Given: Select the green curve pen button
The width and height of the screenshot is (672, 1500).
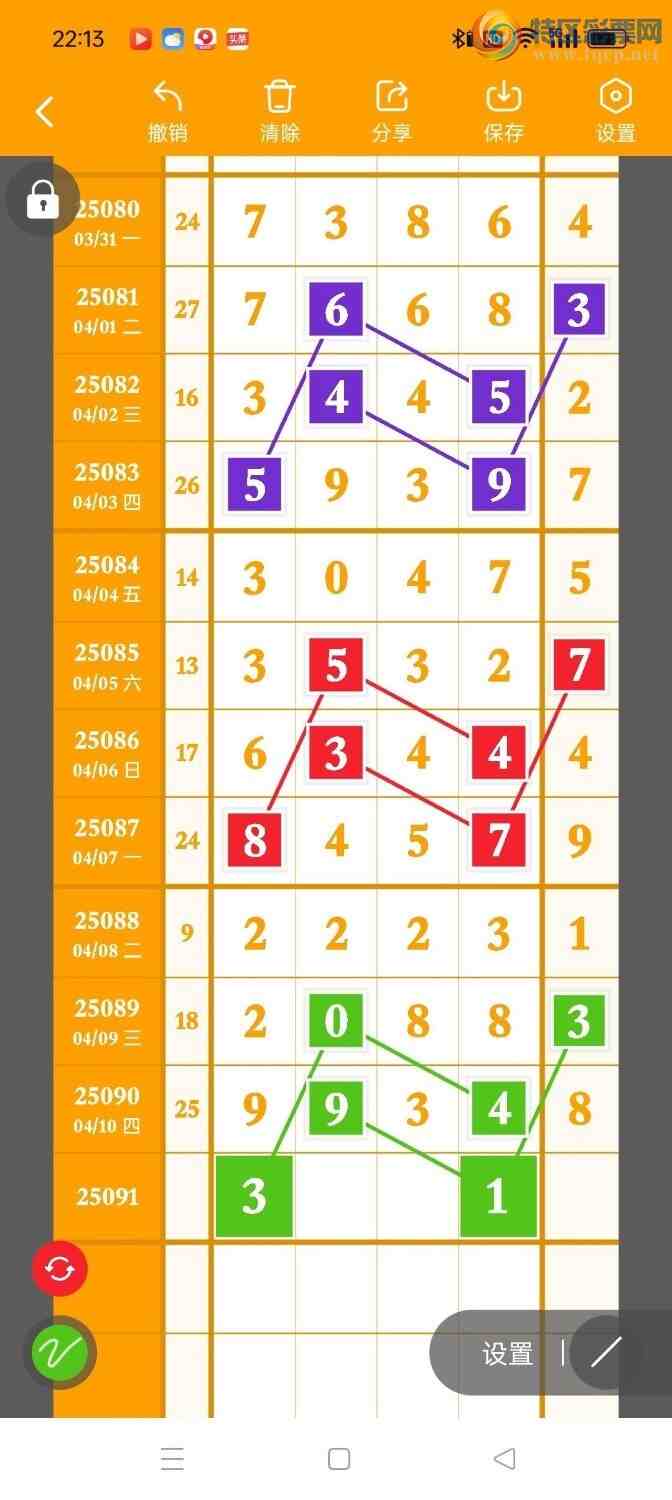Looking at the screenshot, I should (x=60, y=1352).
